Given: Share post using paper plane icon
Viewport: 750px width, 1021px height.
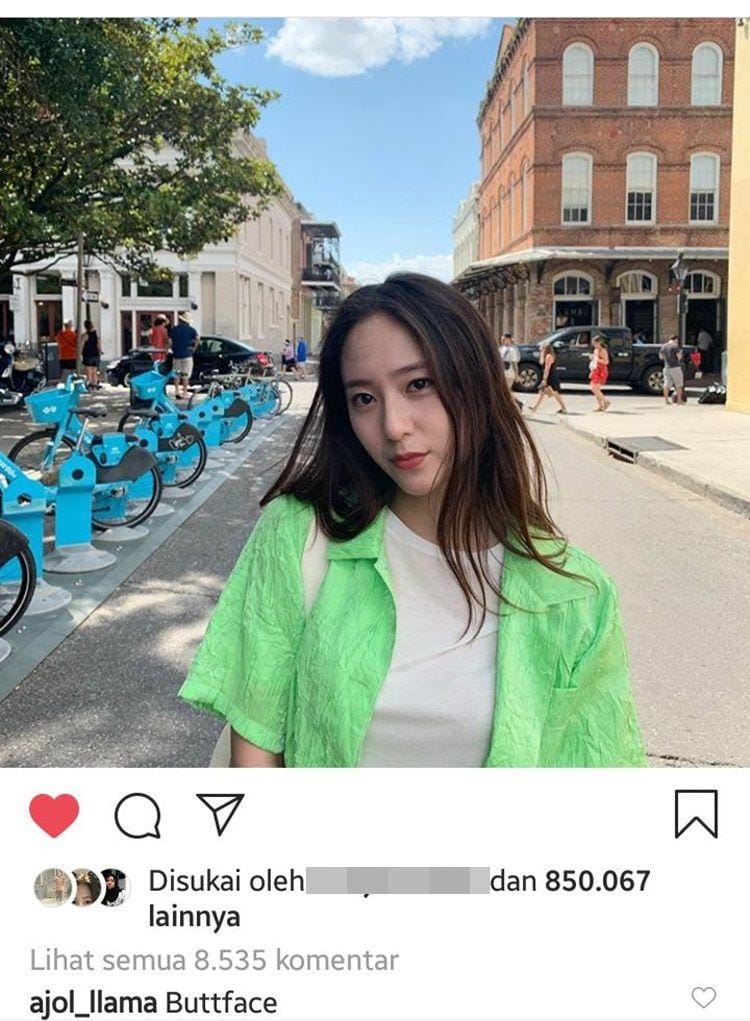Looking at the screenshot, I should 220,813.
